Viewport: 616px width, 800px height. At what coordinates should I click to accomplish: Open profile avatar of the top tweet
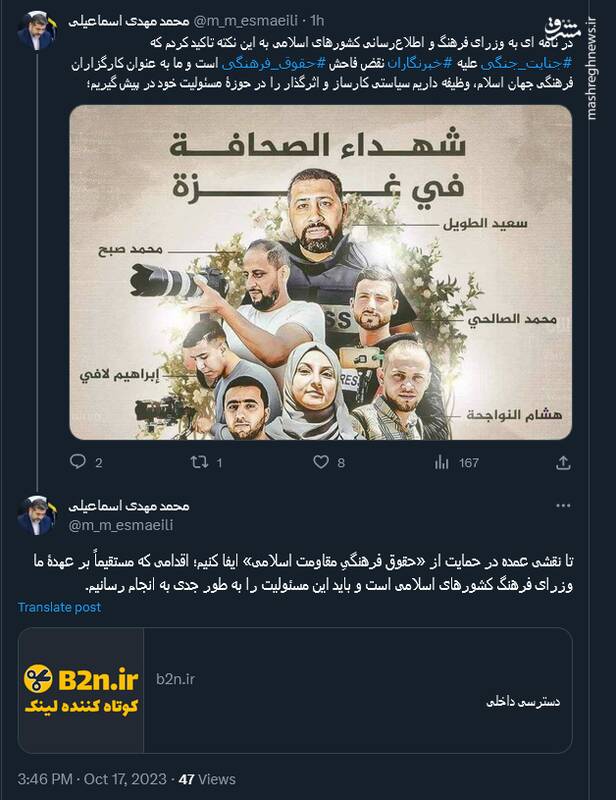click(x=36, y=33)
